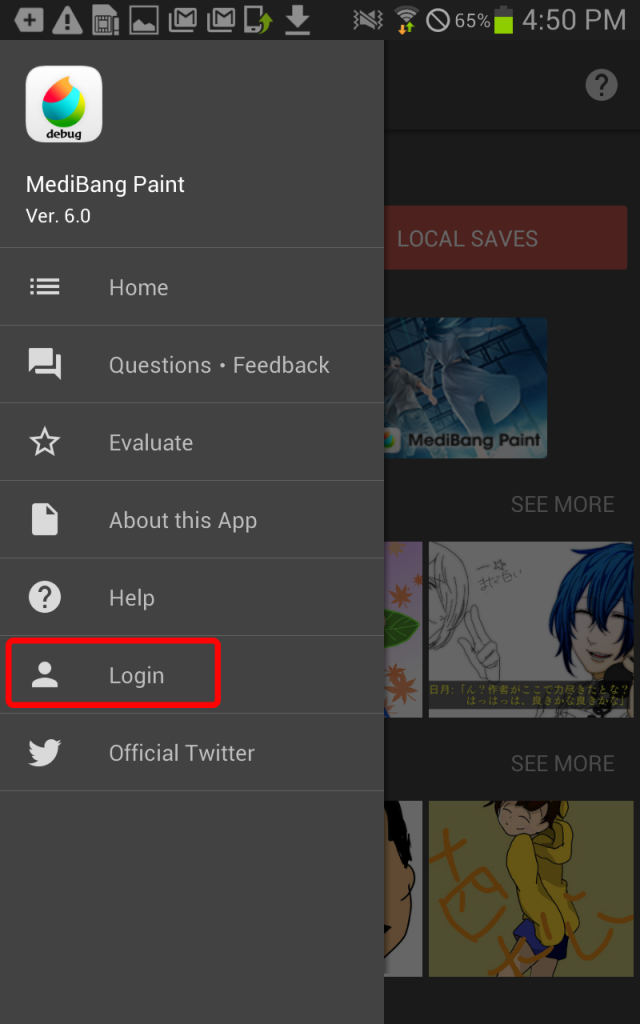Open the blue-haired character artwork
The image size is (640, 1024).
click(x=531, y=630)
